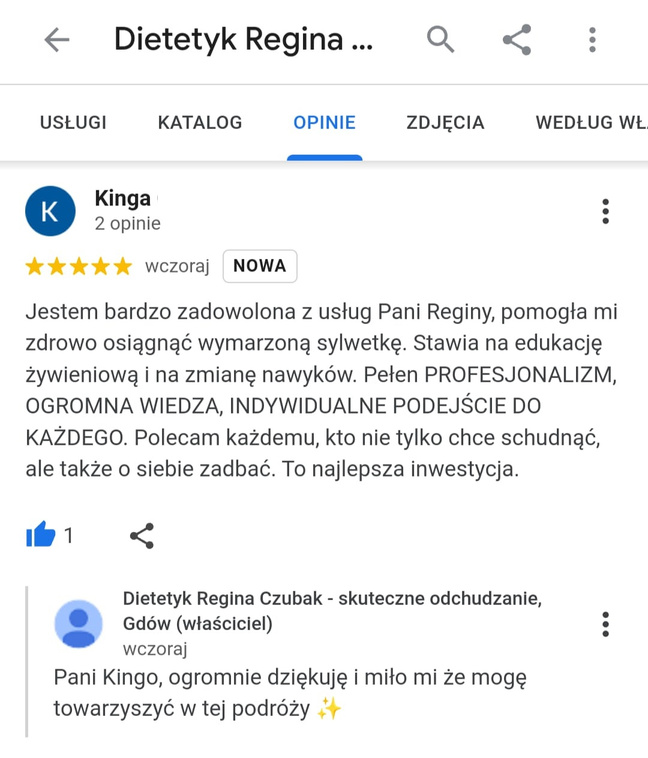The image size is (648, 758).
Task: Switch to the Zdjęcia tab
Action: coord(445,123)
